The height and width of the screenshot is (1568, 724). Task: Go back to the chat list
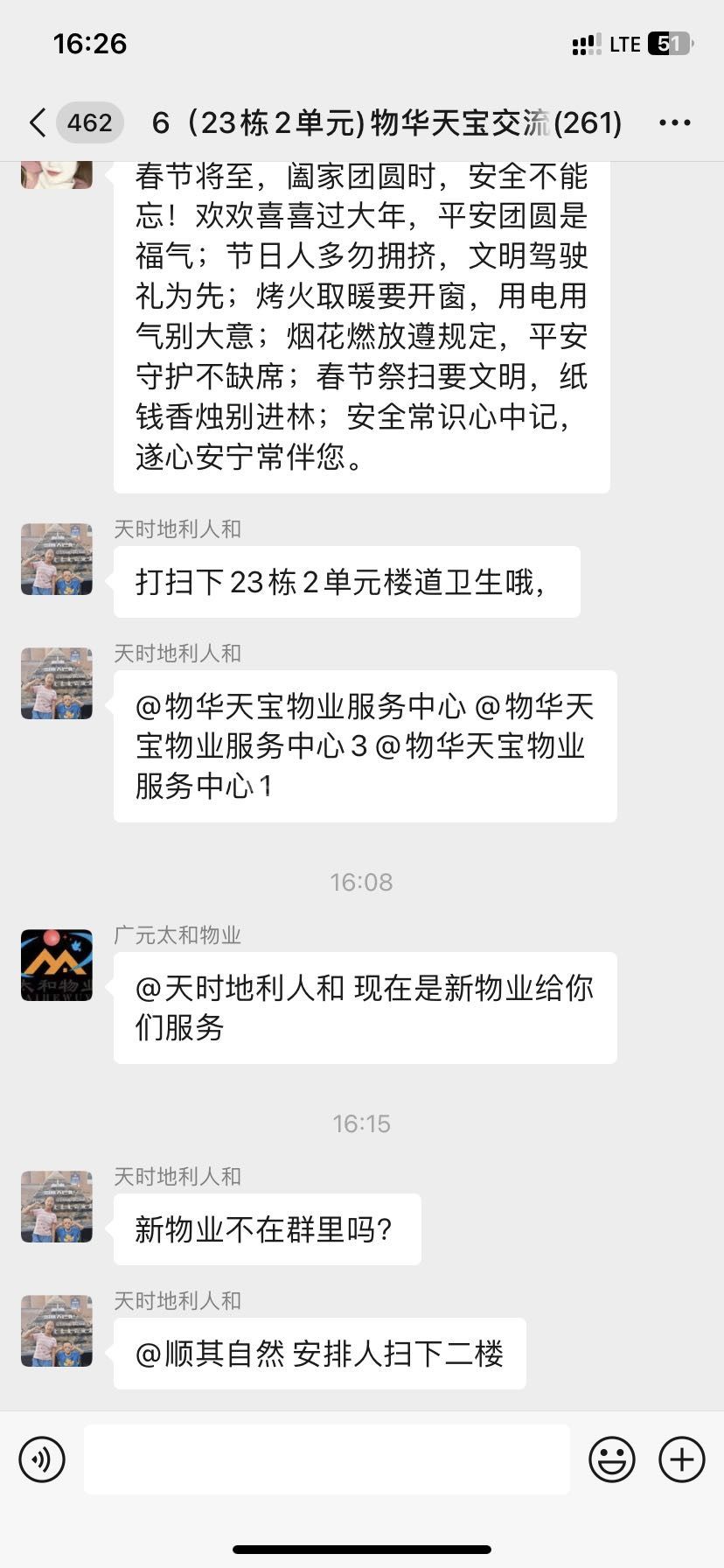37,122
